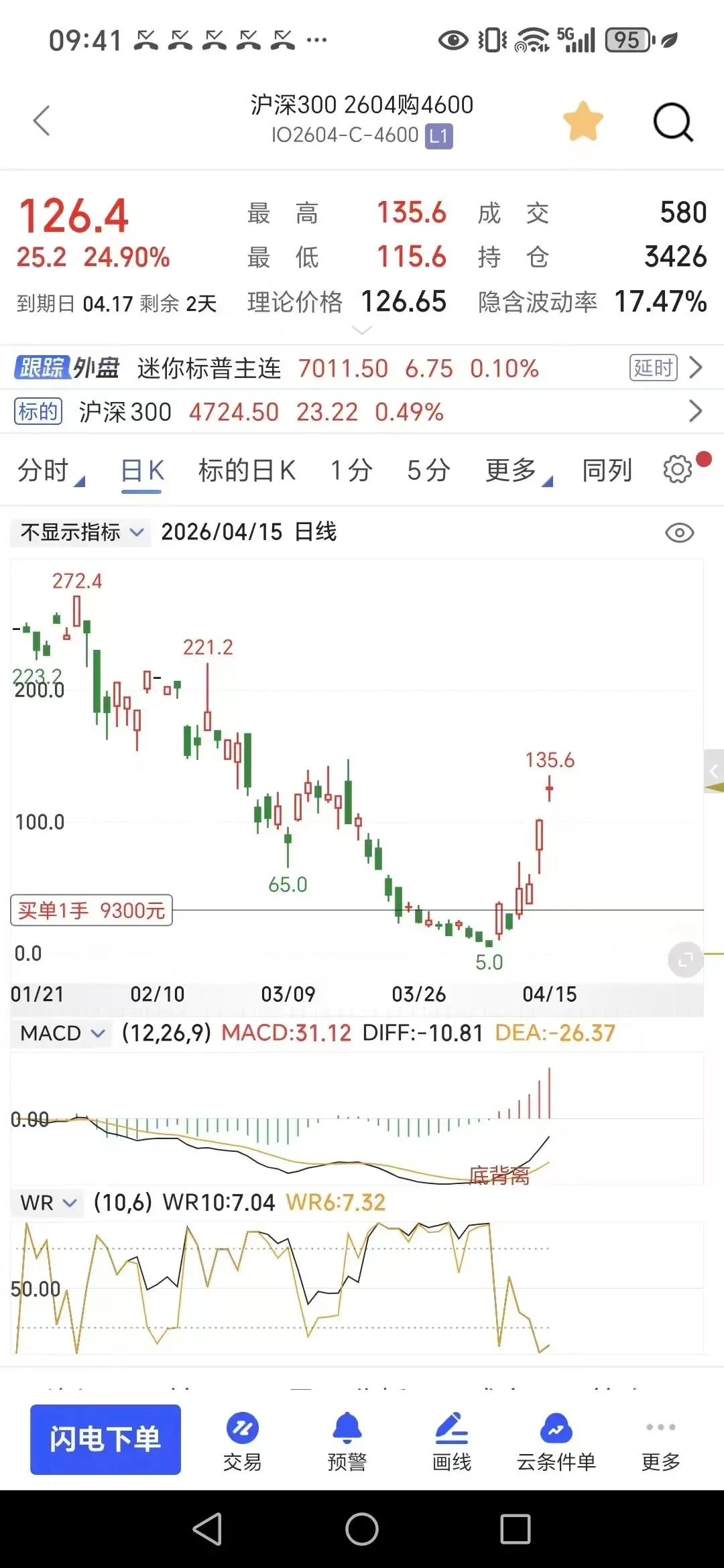Viewport: 724px width, 1568px height.
Task: Switch to the 分时 chart tab
Action: (x=50, y=470)
